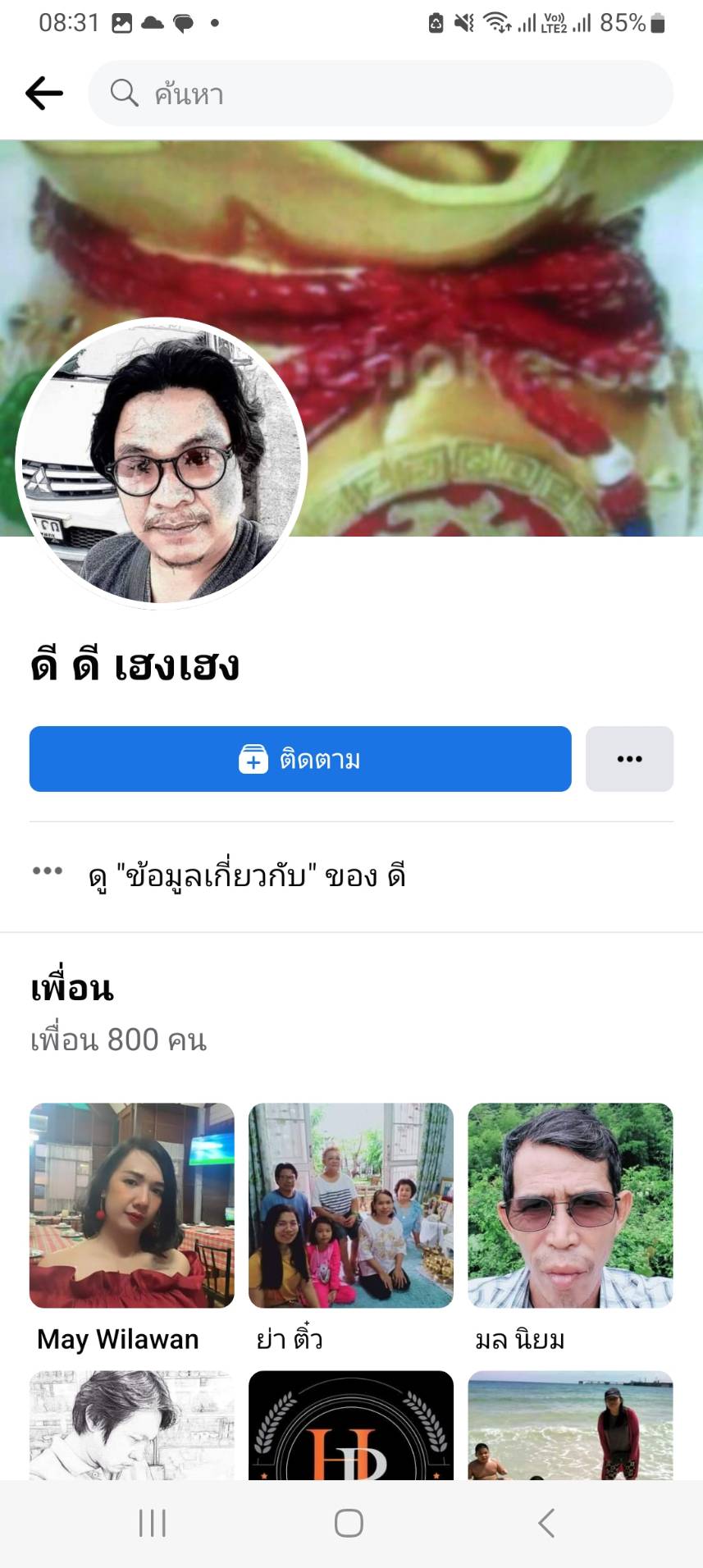
Task: Open the sketch-portrait friend tile
Action: (132, 1426)
